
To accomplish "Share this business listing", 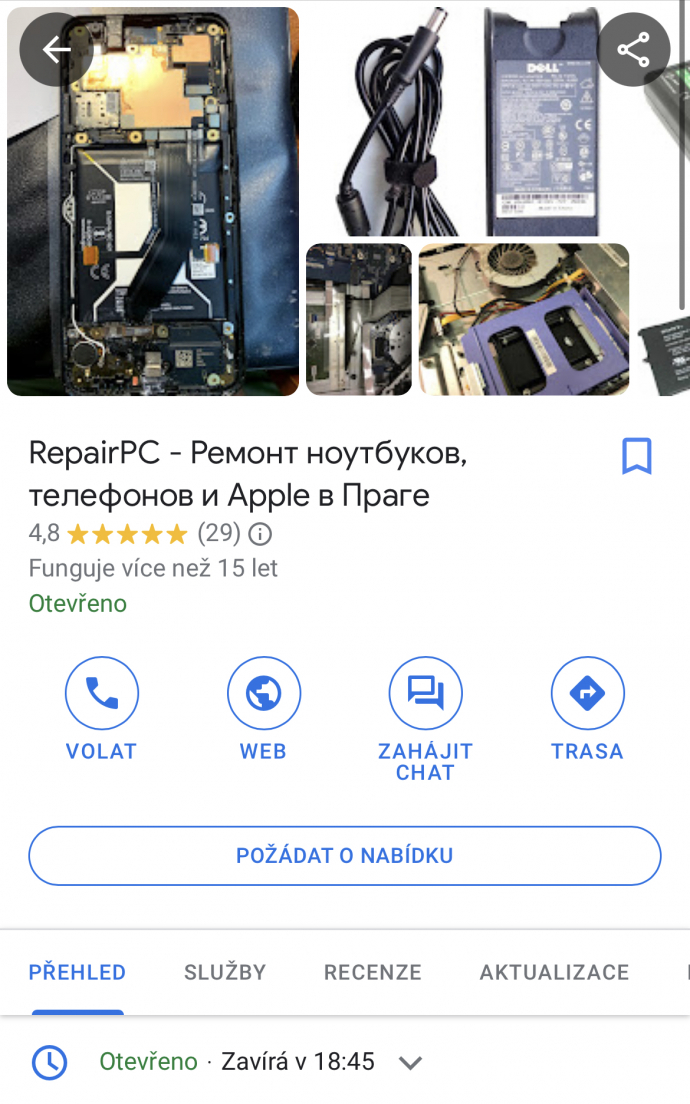I will tap(633, 50).
